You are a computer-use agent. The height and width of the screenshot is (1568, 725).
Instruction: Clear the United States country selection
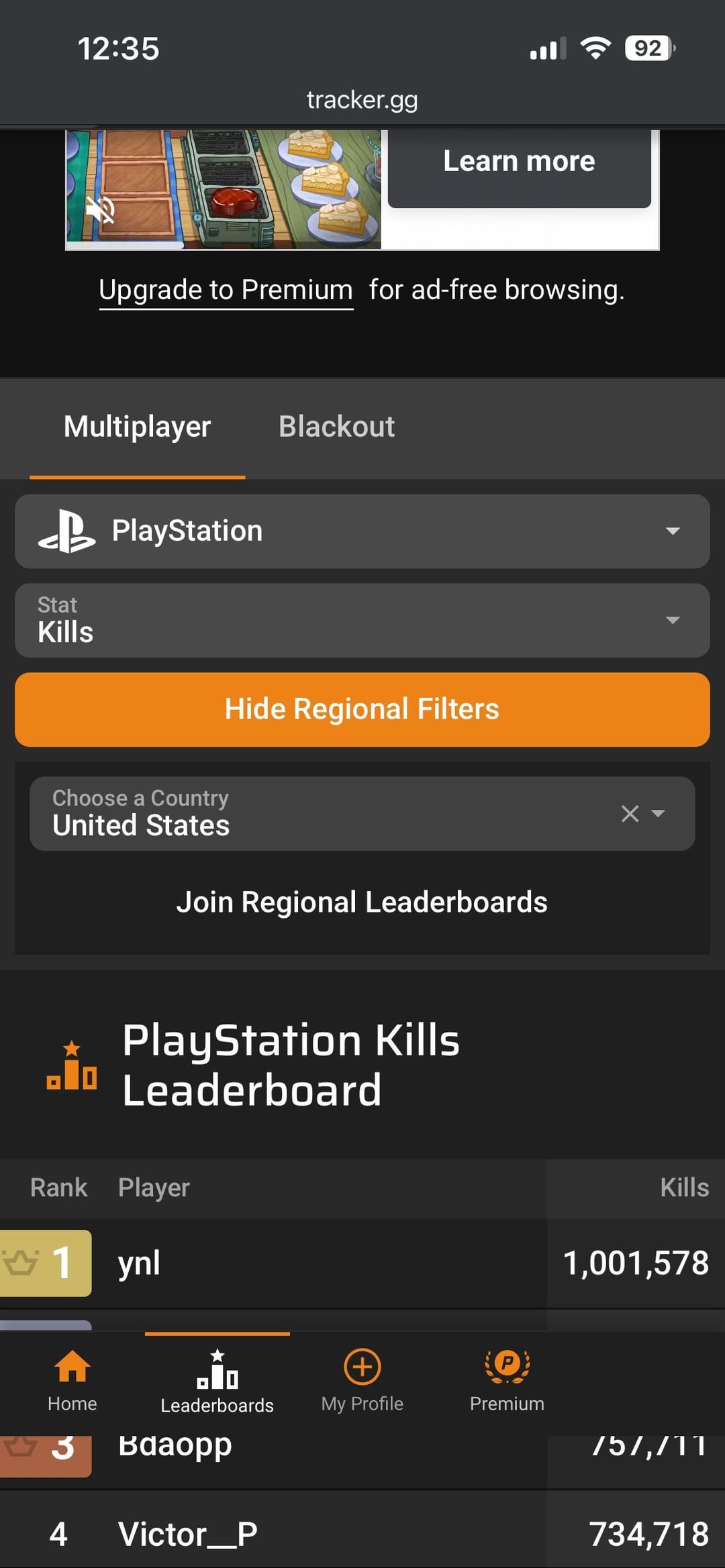[629, 814]
